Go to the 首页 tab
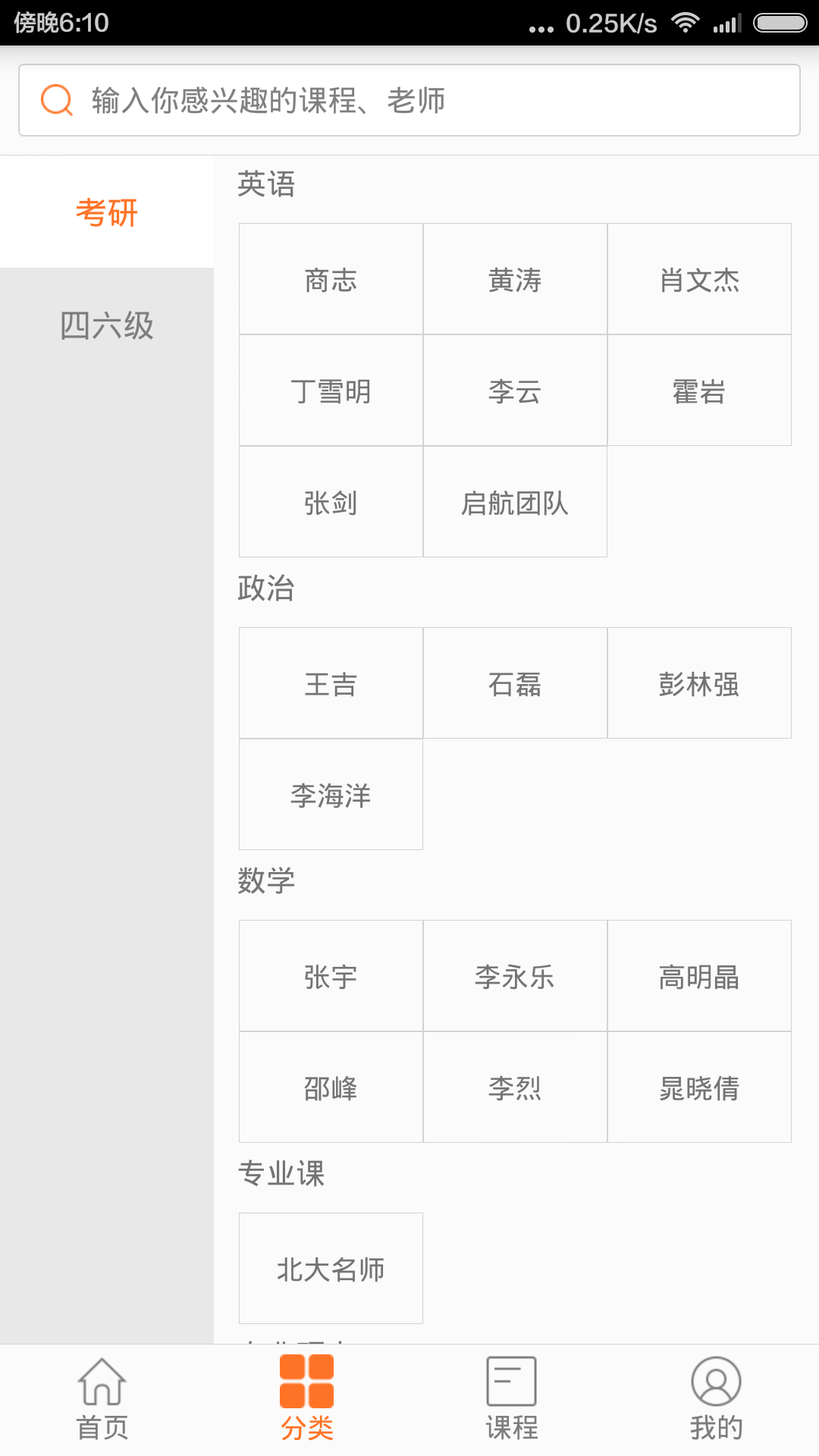Viewport: 819px width, 1456px height. pyautogui.click(x=102, y=1400)
